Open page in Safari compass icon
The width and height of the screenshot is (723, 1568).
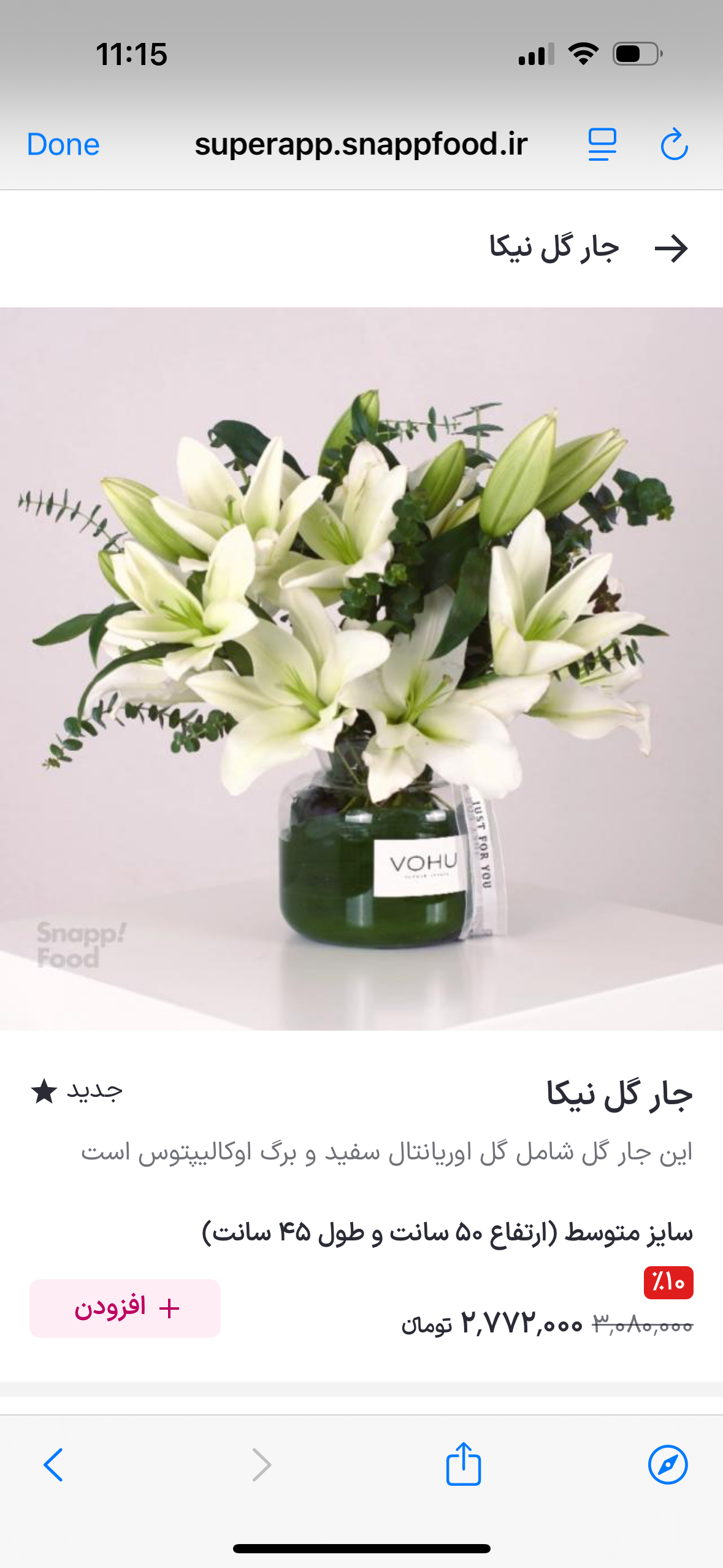(668, 1465)
